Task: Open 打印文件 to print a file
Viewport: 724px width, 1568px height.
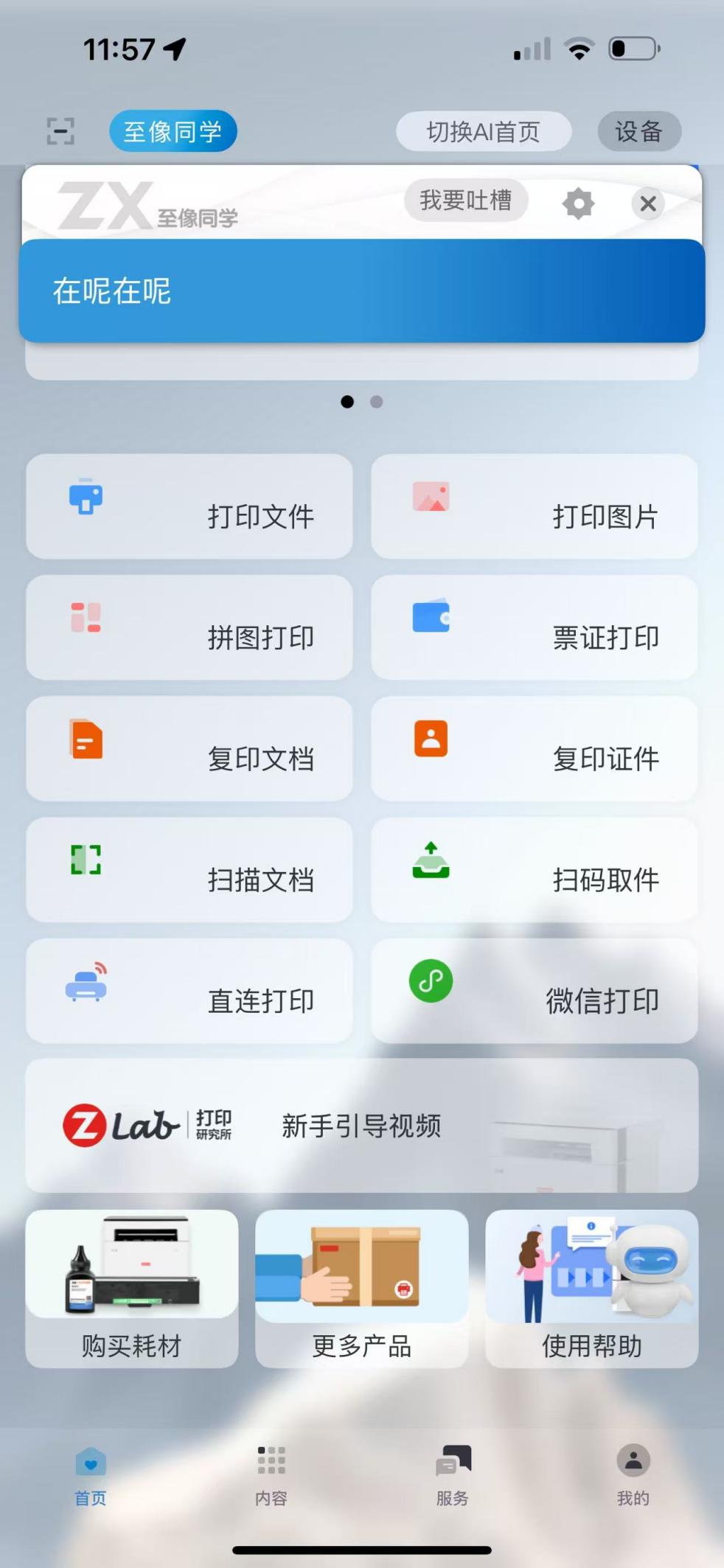Action: [189, 506]
